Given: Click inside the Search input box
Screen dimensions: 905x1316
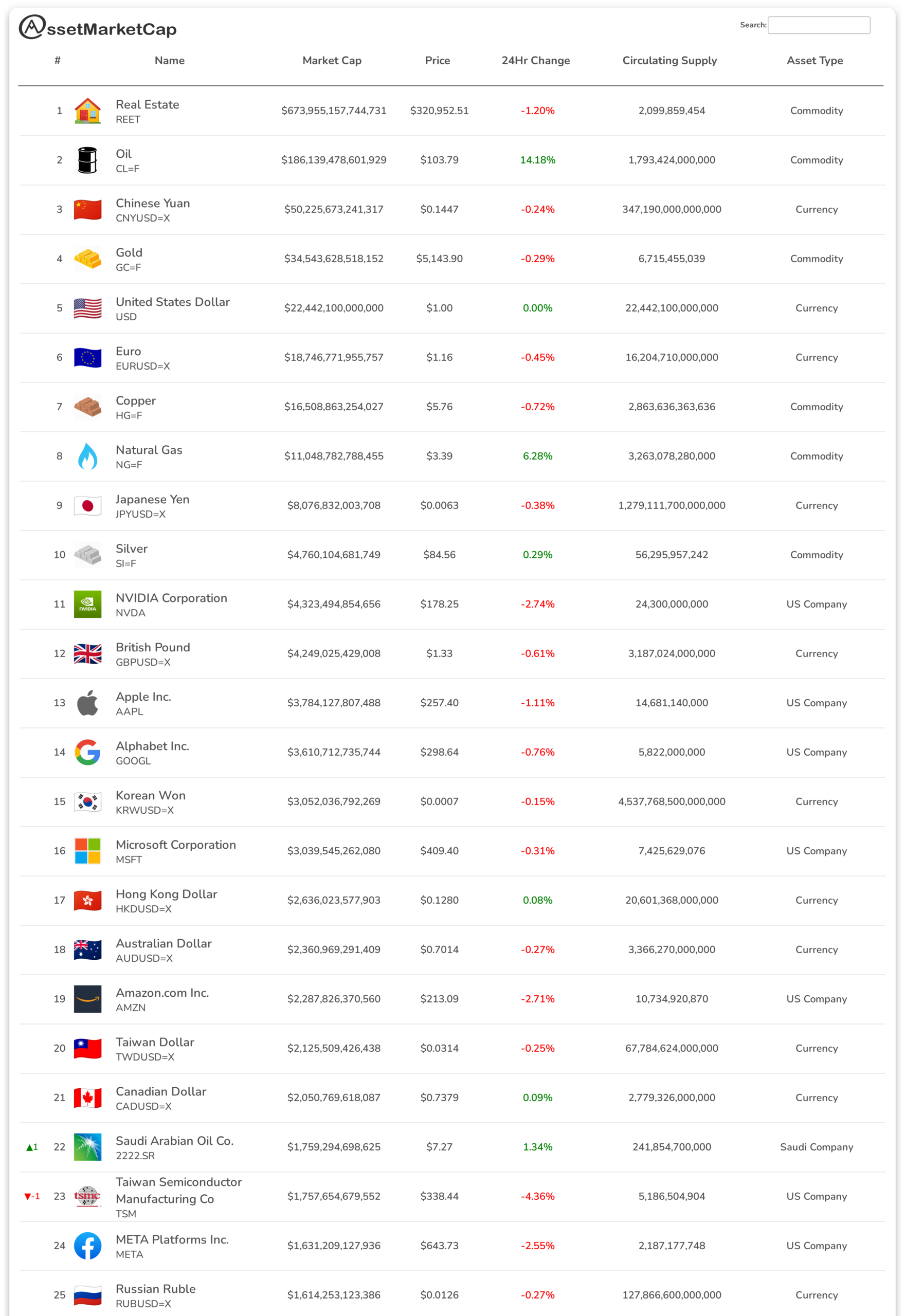Looking at the screenshot, I should point(819,25).
